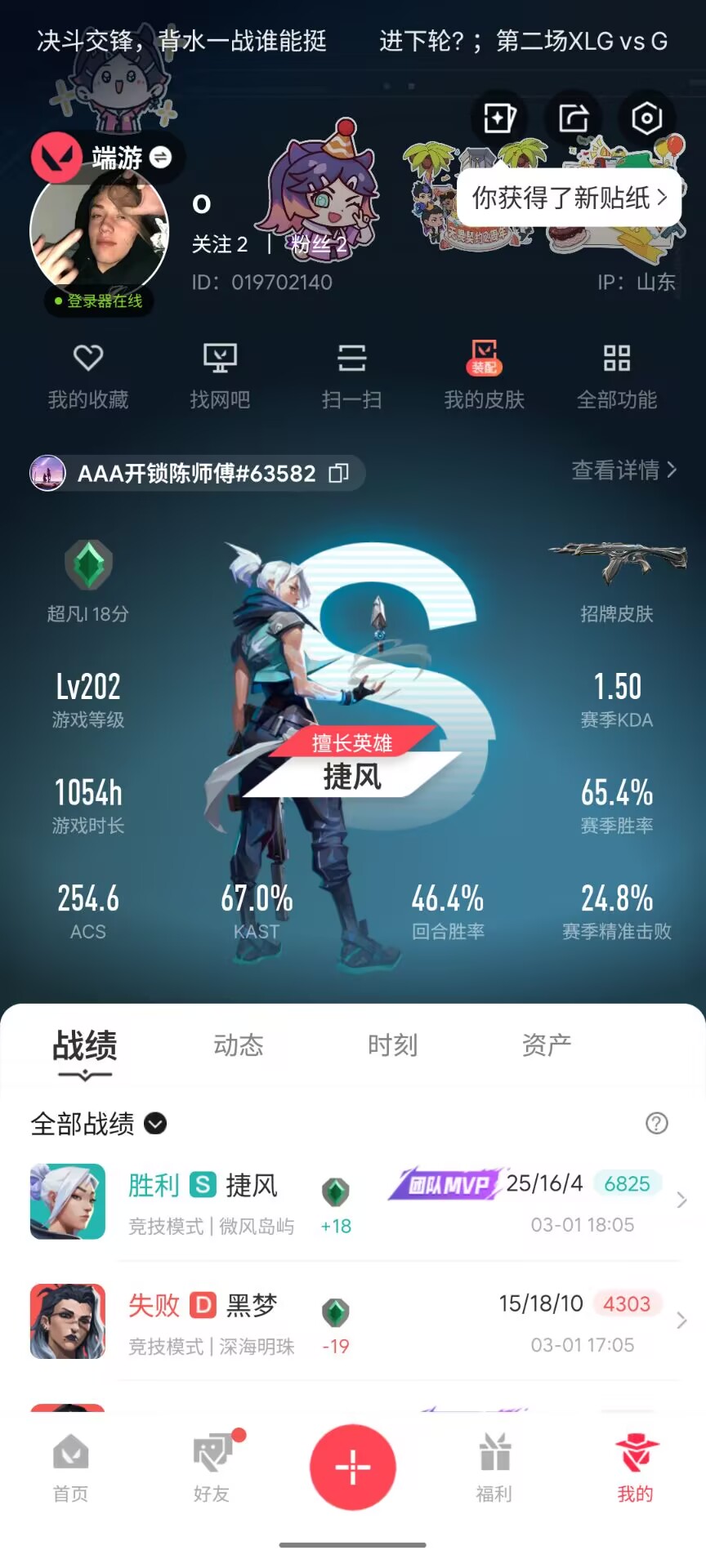Screen dimensions: 706x1568
Task: Switch to the 时刻 tab
Action: [x=392, y=1045]
